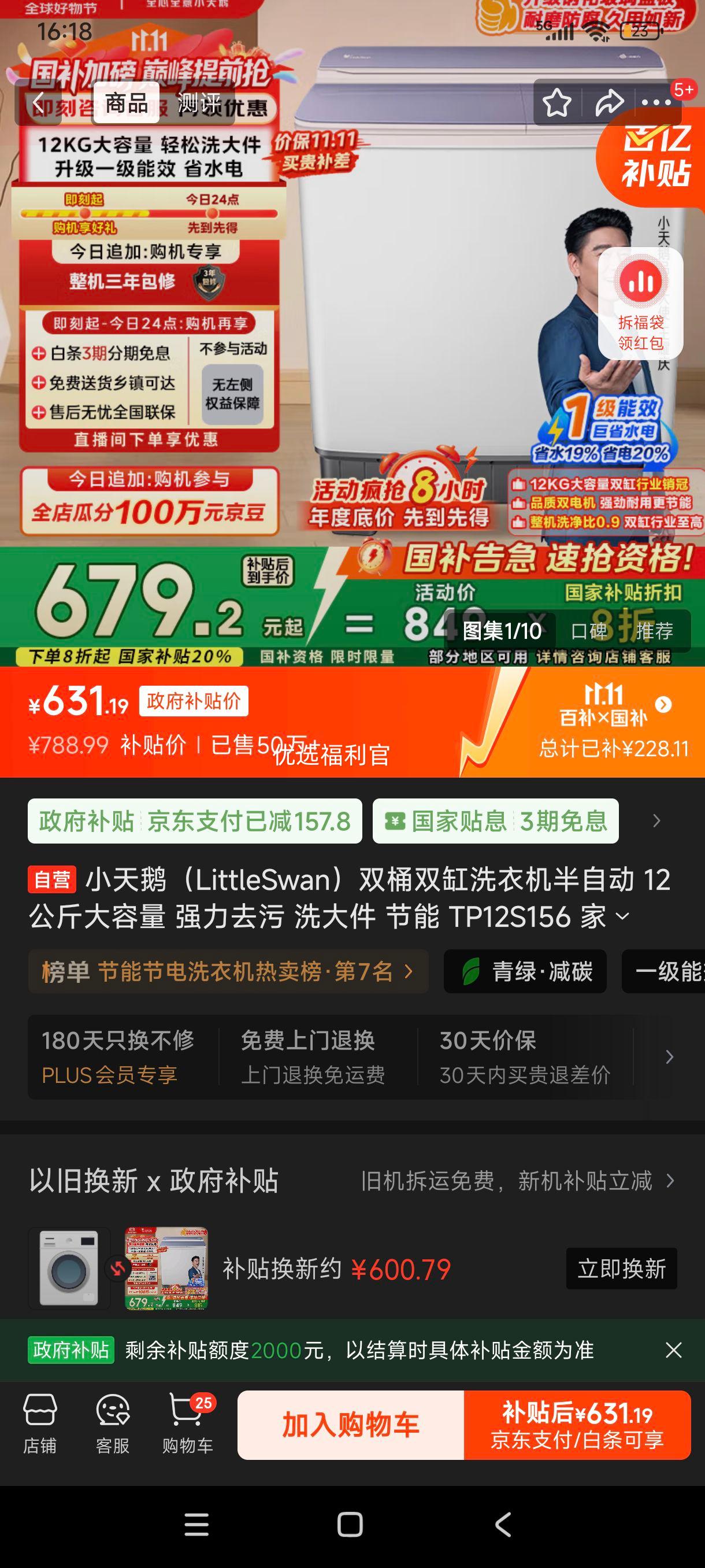Screen dimensions: 705x1568
Task: Expand the full product title
Action: click(x=622, y=916)
